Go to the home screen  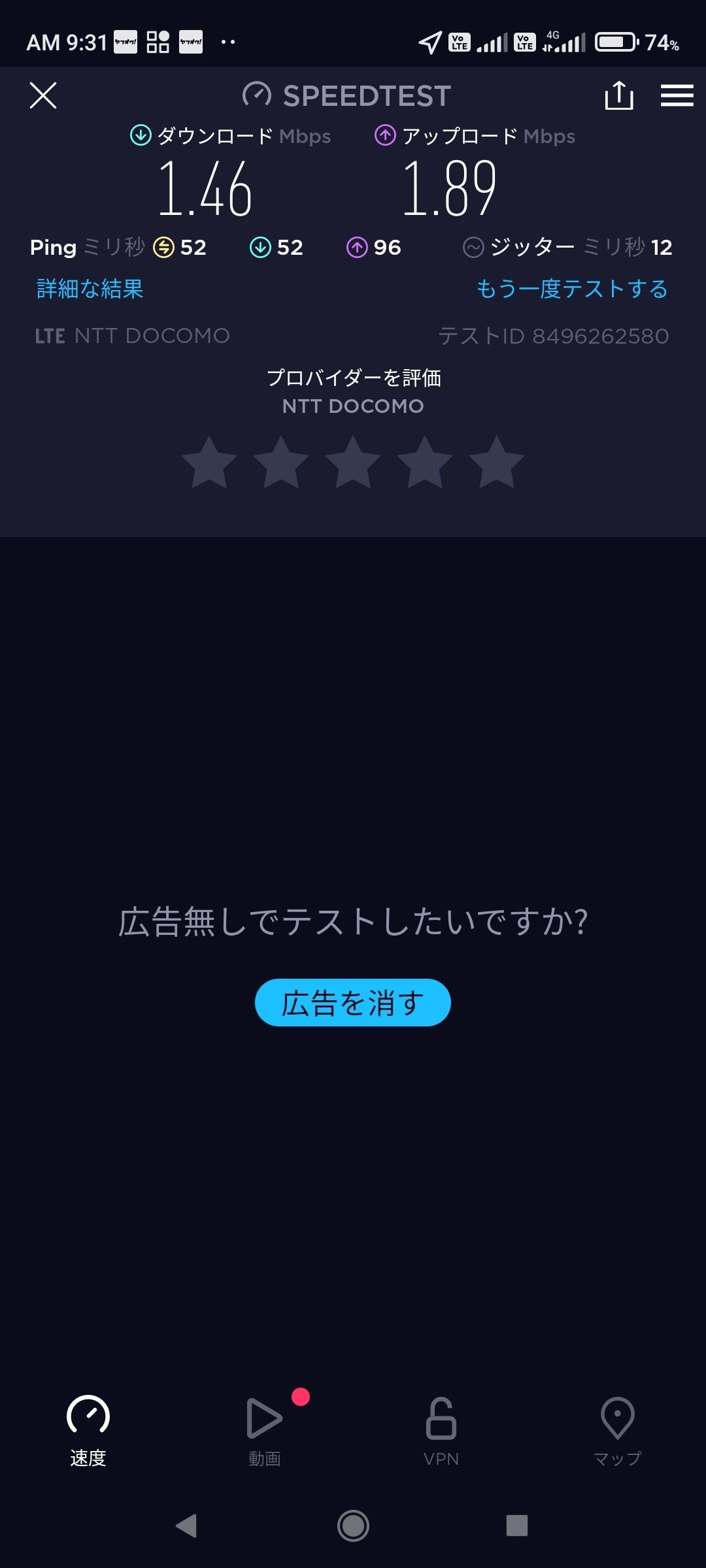(353, 1526)
